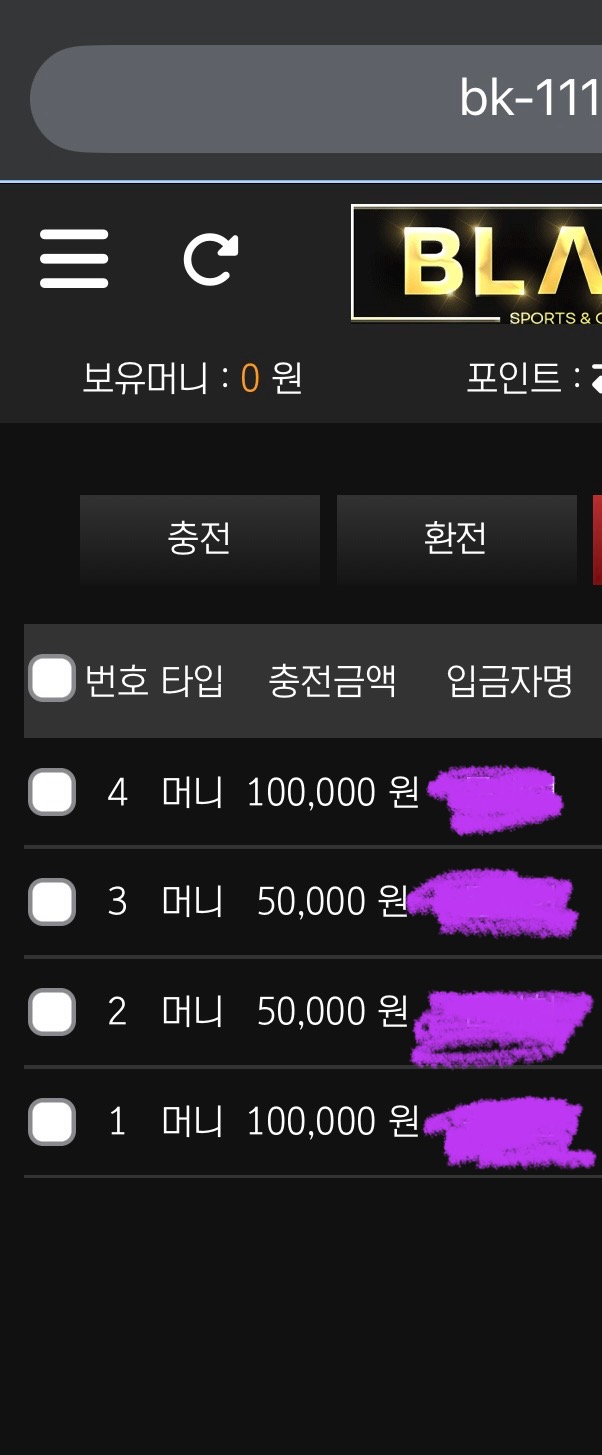Screen dimensions: 602x1455
Task: Select the checkbox for row number 1
Action: (51, 1121)
